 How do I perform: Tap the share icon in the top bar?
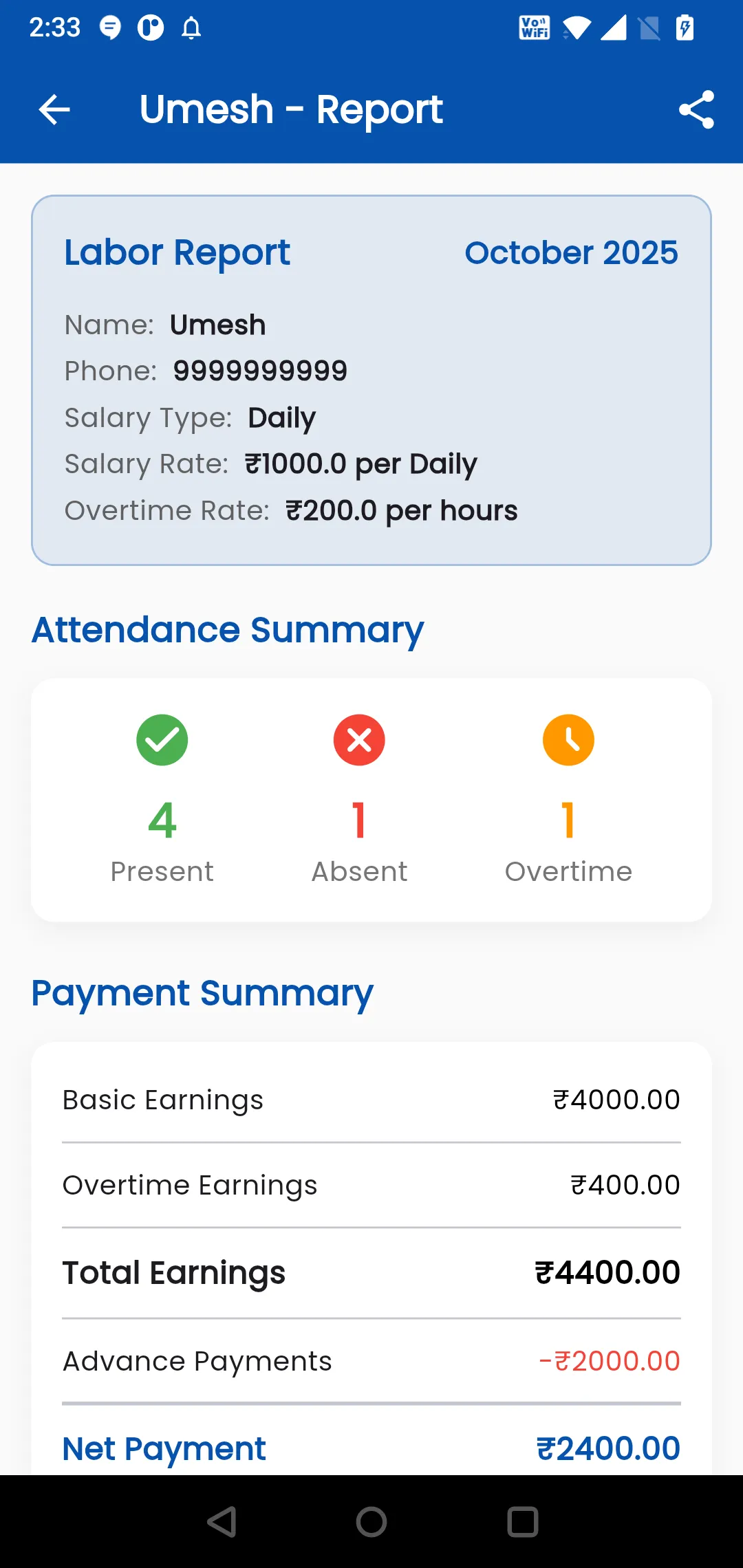coord(697,109)
